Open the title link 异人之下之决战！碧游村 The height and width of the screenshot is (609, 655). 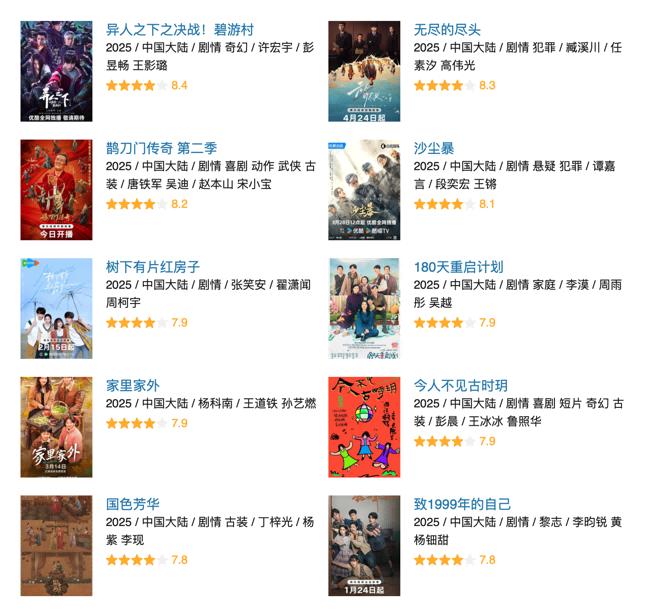tap(179, 29)
